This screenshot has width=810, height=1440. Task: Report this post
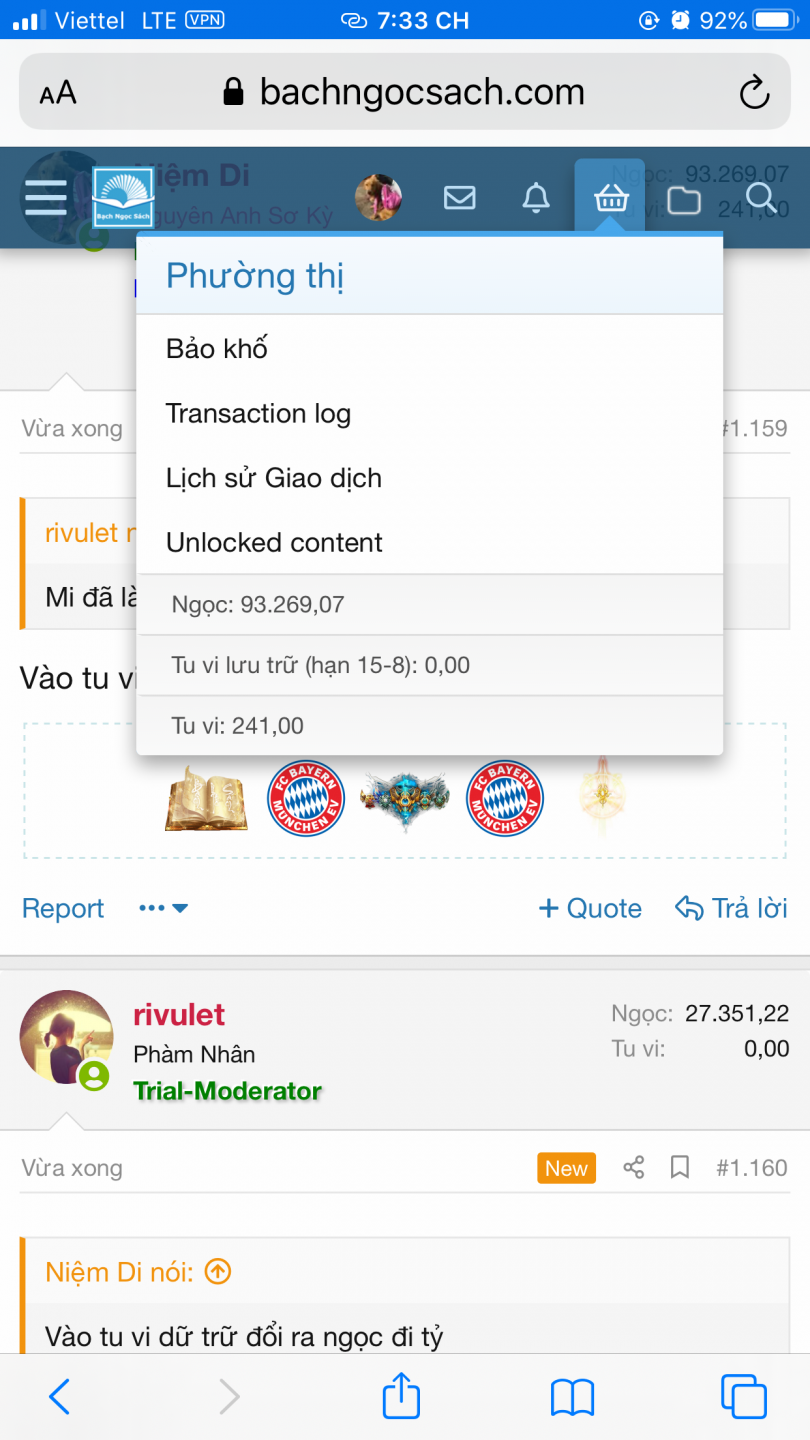tap(63, 908)
